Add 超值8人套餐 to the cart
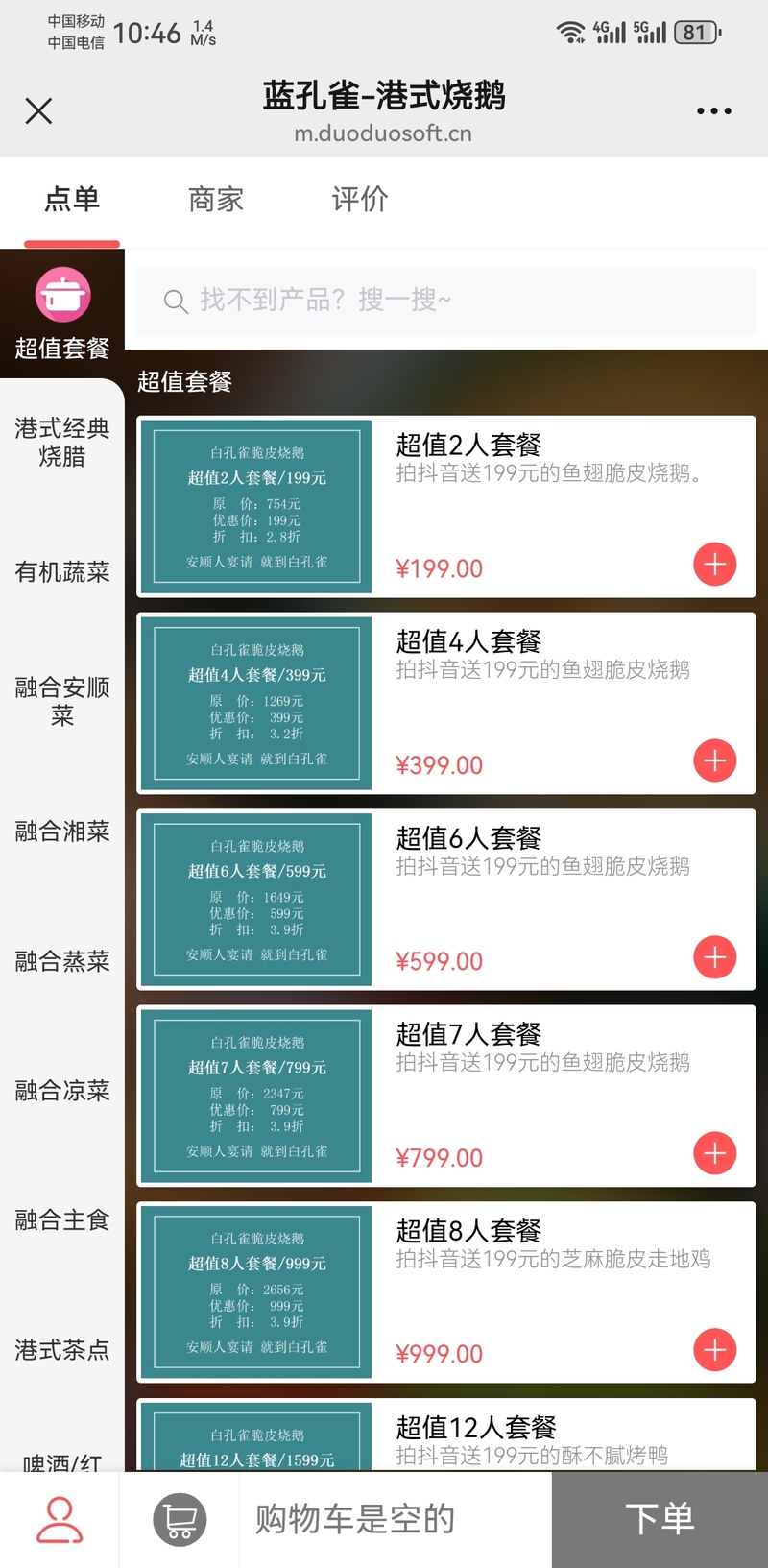 [x=714, y=1350]
